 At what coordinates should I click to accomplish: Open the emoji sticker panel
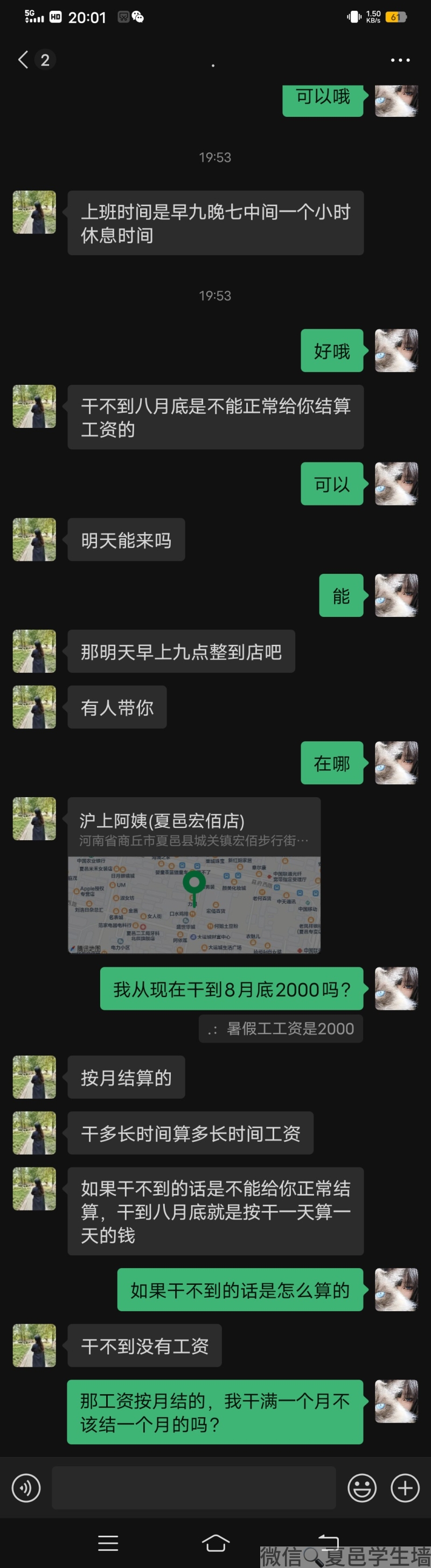pyautogui.click(x=362, y=1488)
